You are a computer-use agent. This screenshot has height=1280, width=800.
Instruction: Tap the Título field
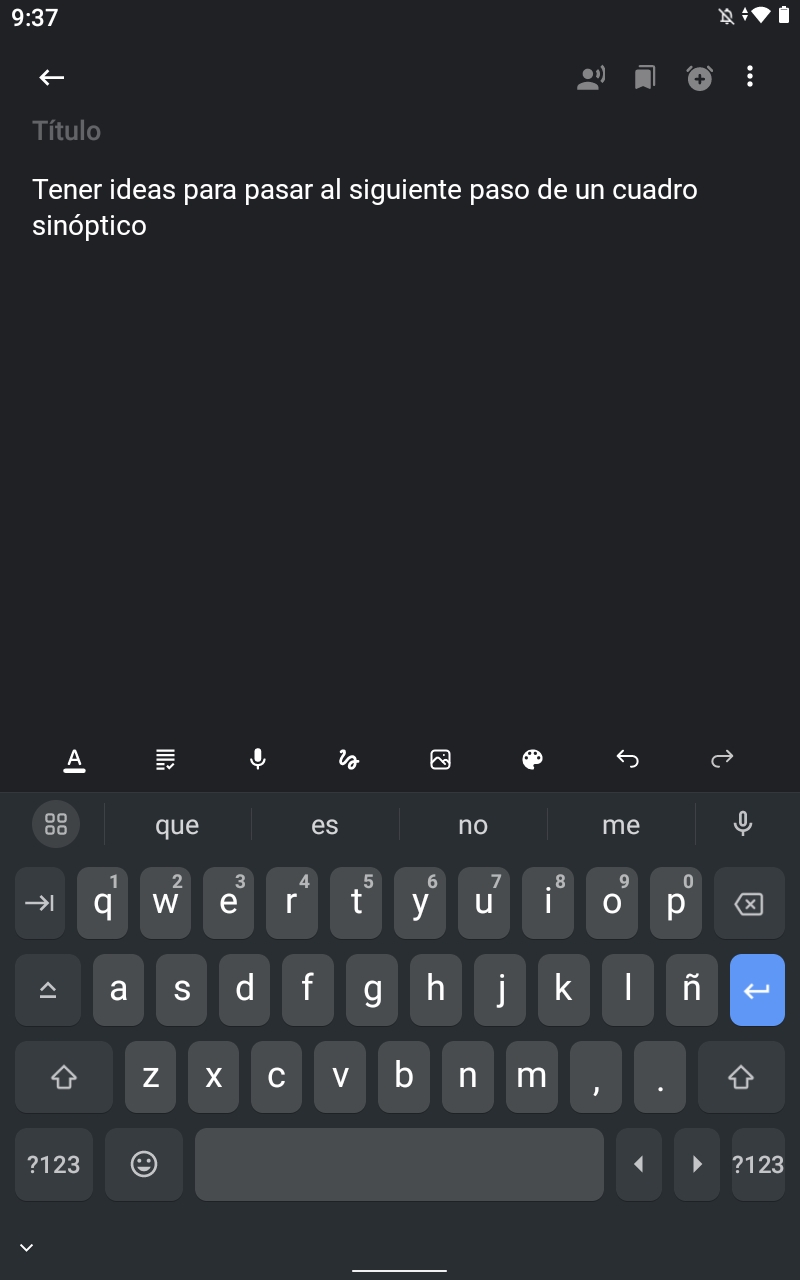tap(400, 131)
